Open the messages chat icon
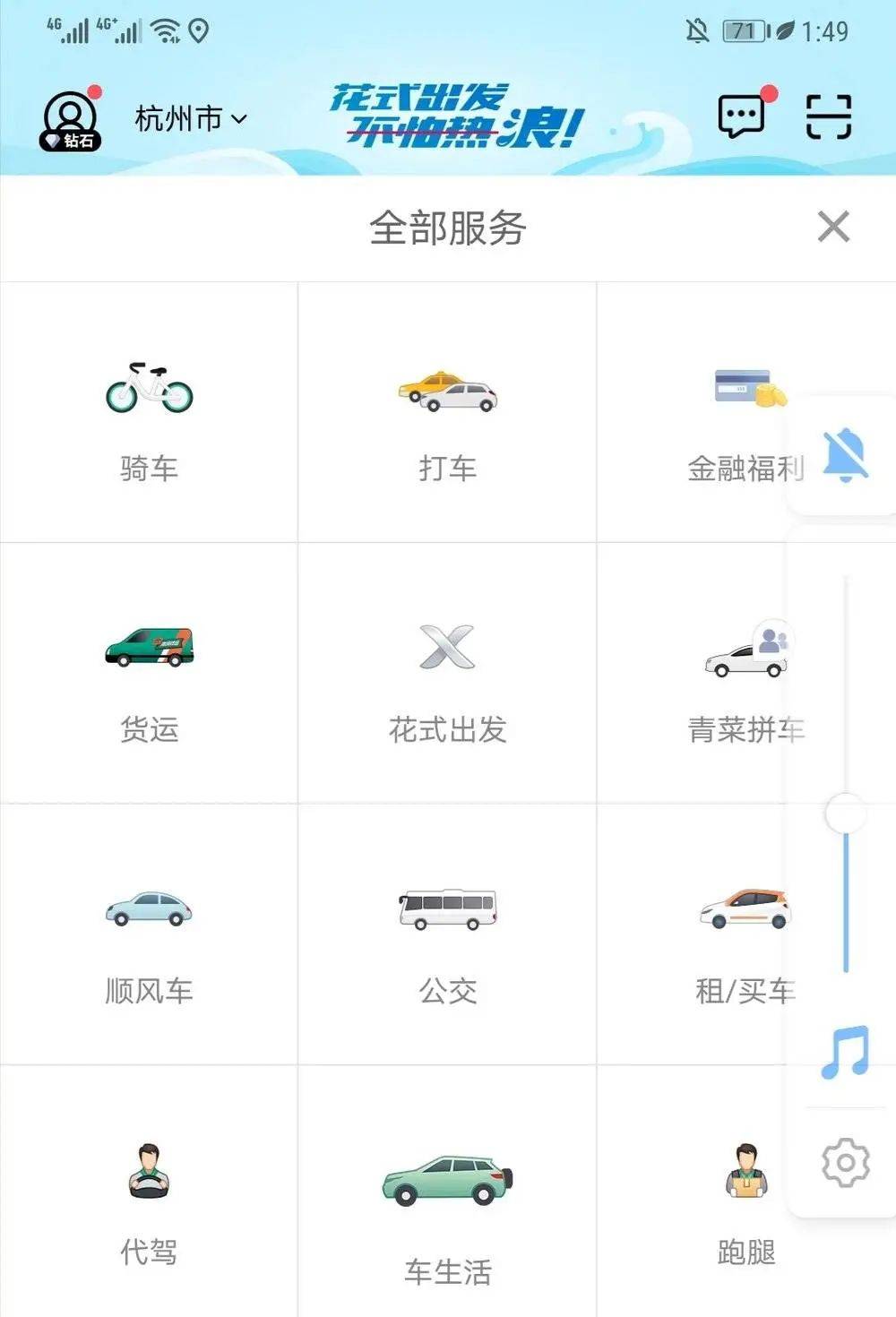Image resolution: width=896 pixels, height=1317 pixels. [740, 116]
